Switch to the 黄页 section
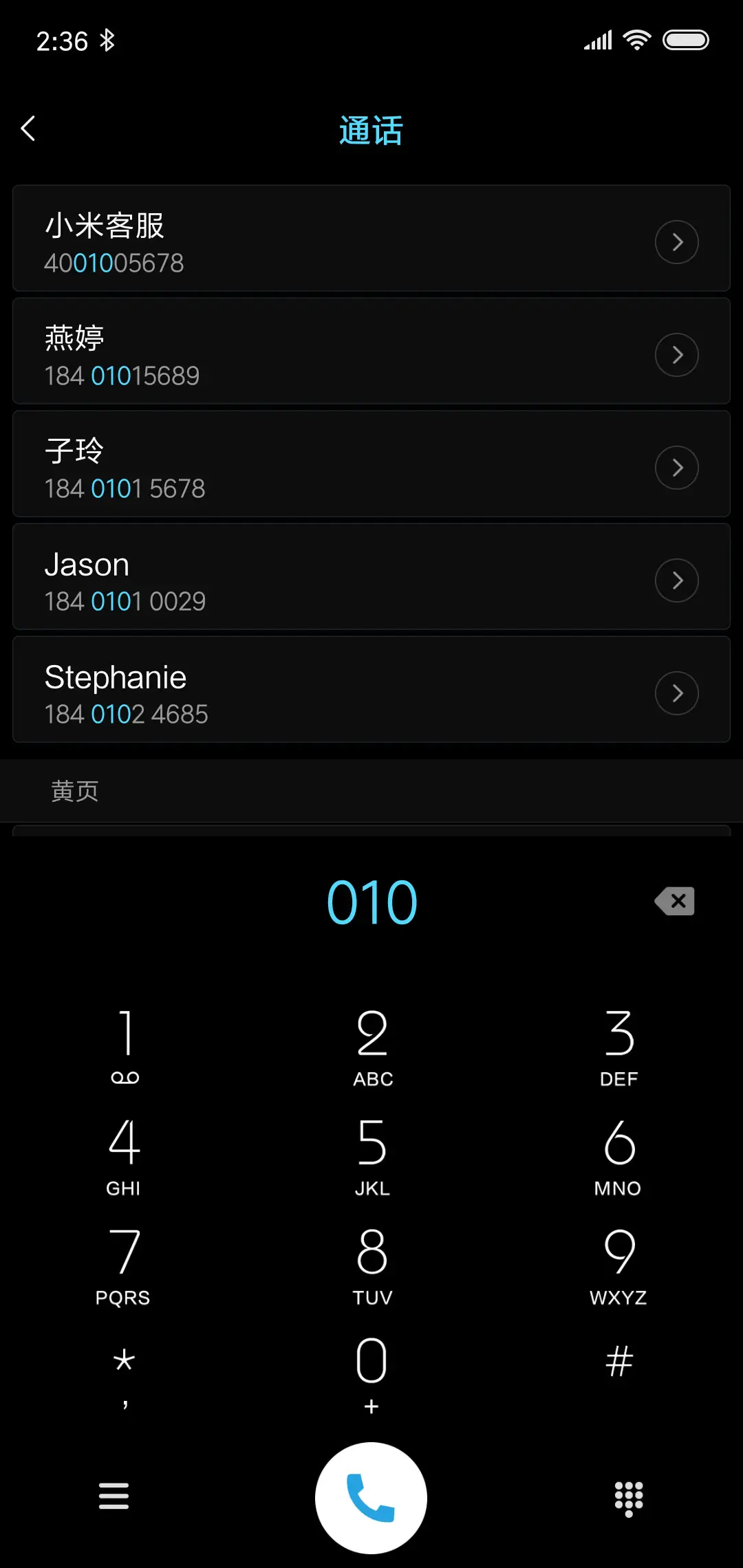This screenshot has width=743, height=1568. [74, 791]
